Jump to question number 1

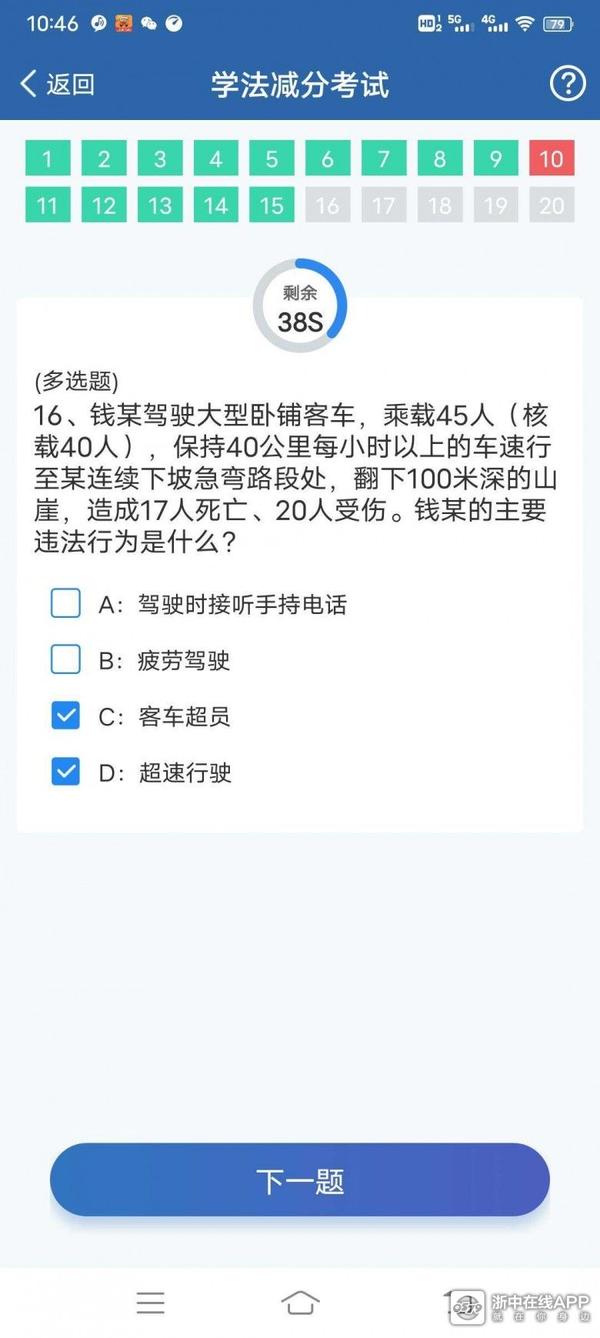tap(47, 159)
